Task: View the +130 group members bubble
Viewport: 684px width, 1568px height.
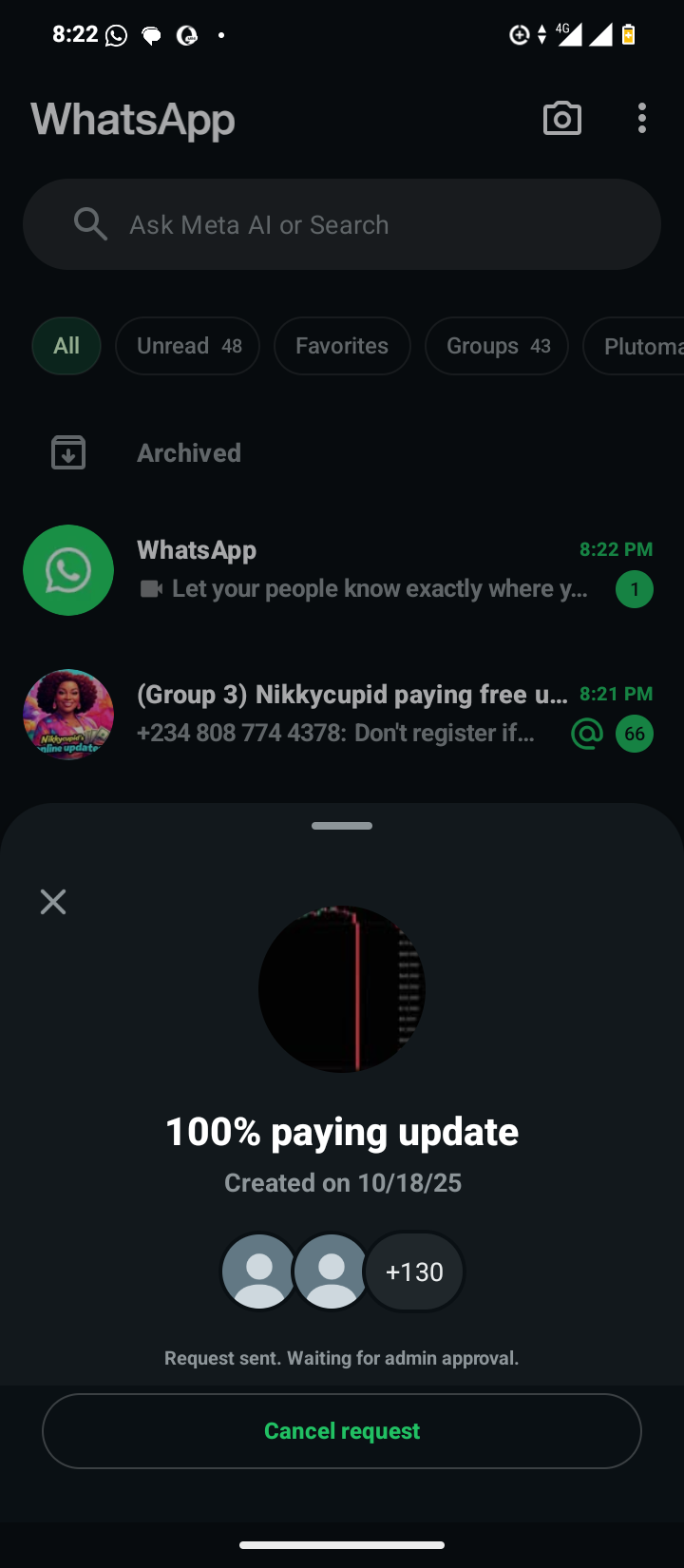Action: (414, 1272)
